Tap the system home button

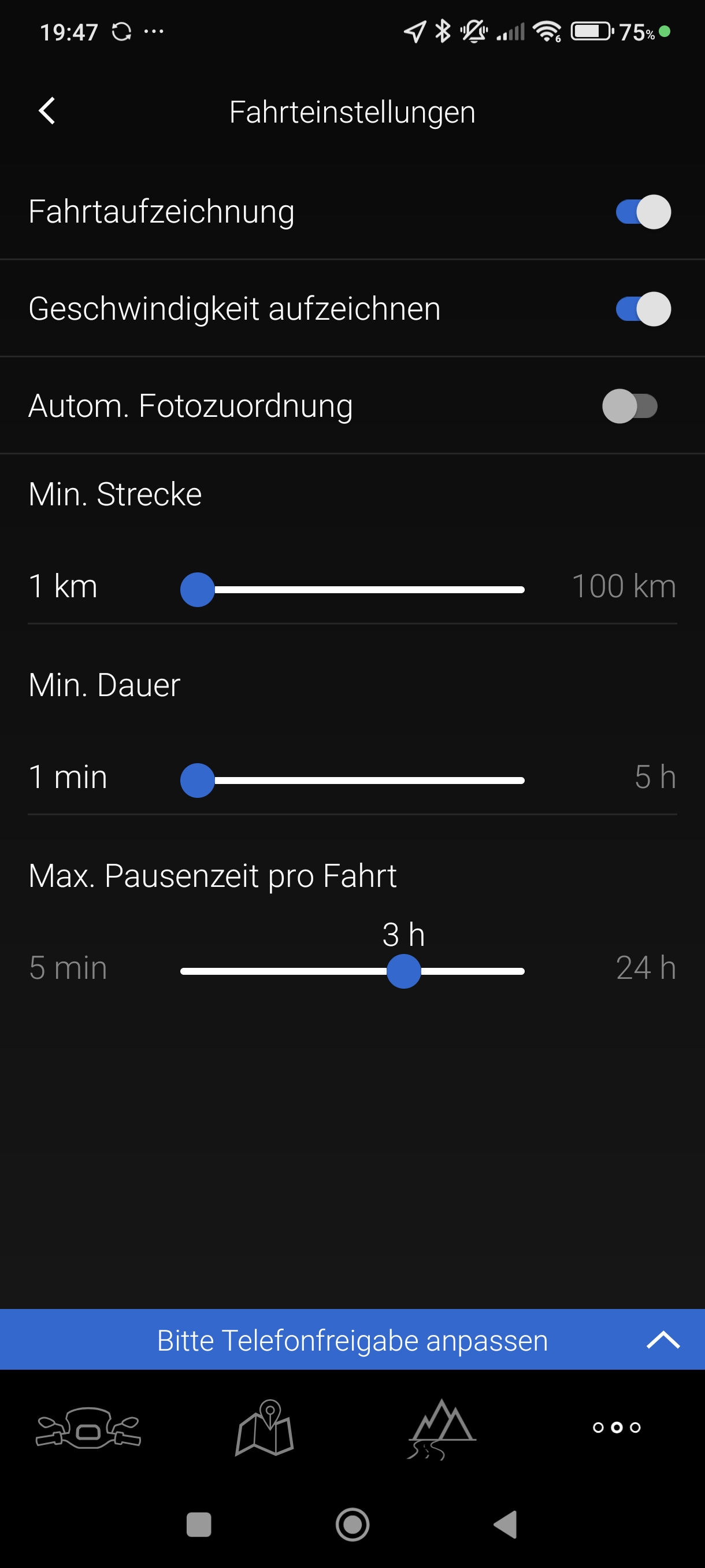pyautogui.click(x=352, y=1524)
